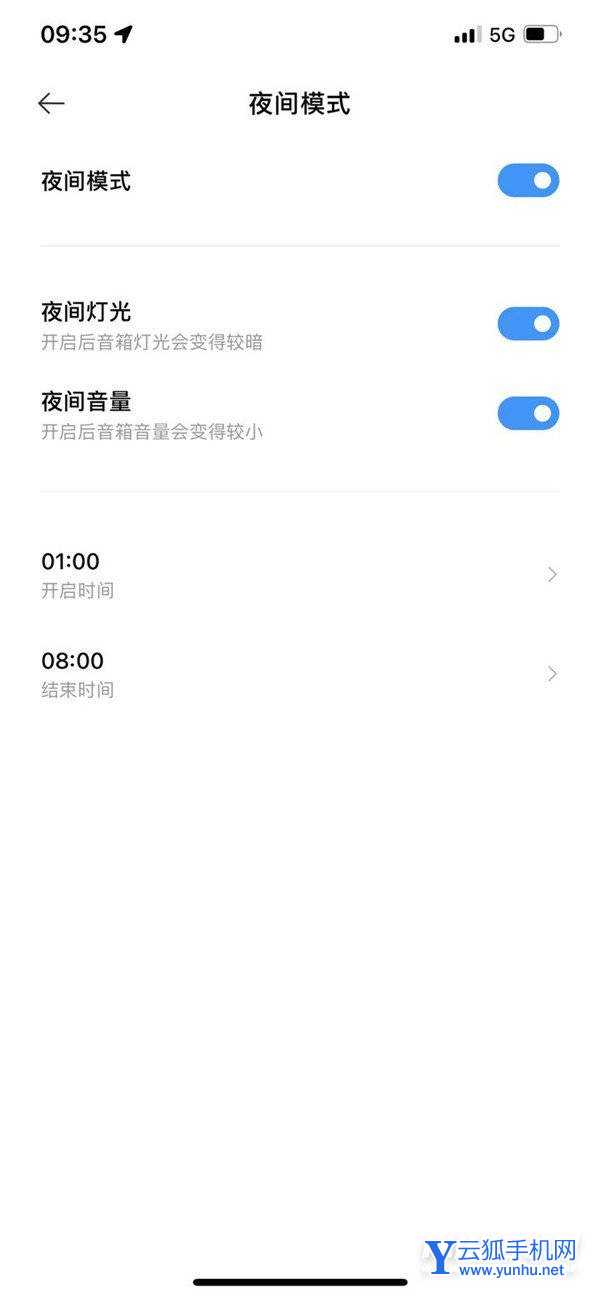Turn off the main 夜间模式 switch
Image resolution: width=600 pixels, height=1297 pixels.
pos(528,181)
